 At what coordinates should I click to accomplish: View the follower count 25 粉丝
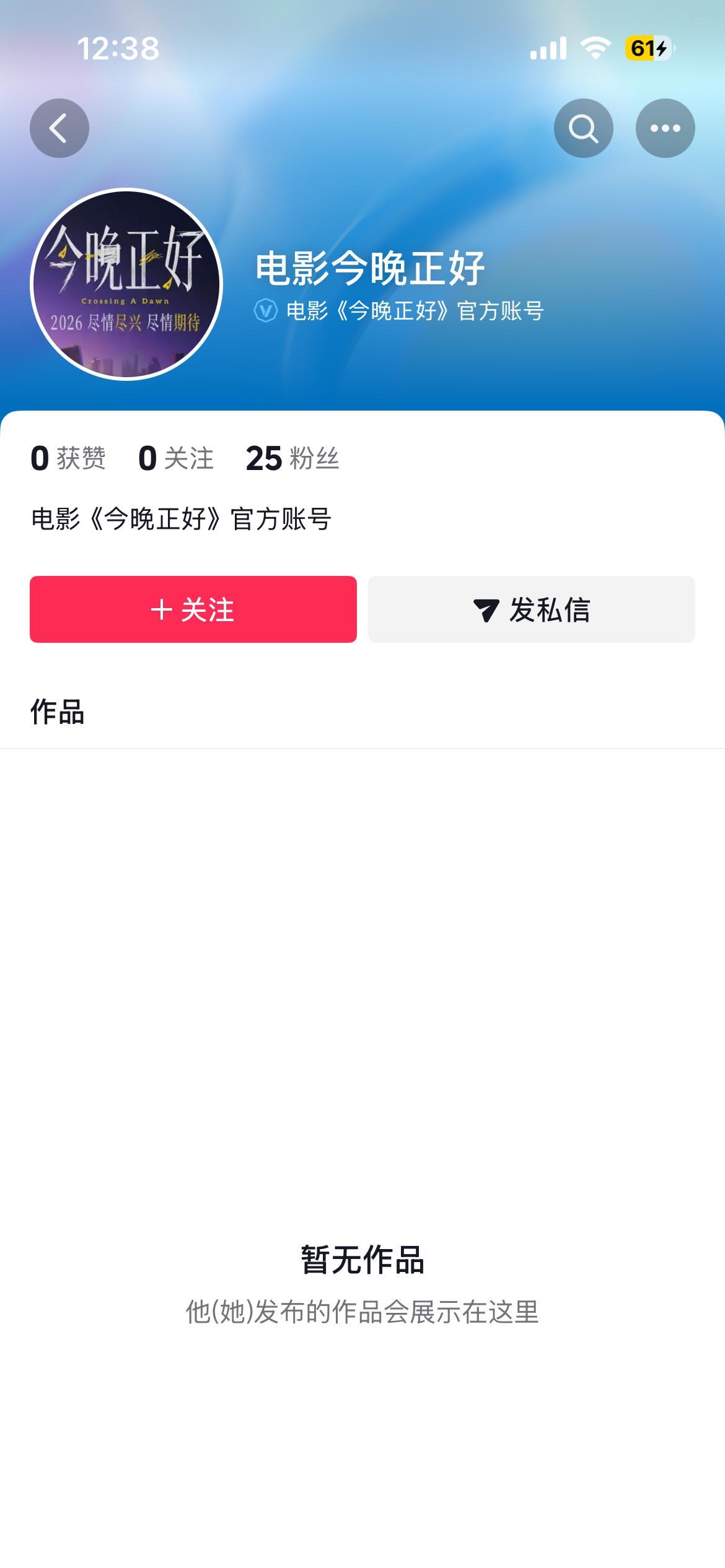(x=292, y=458)
